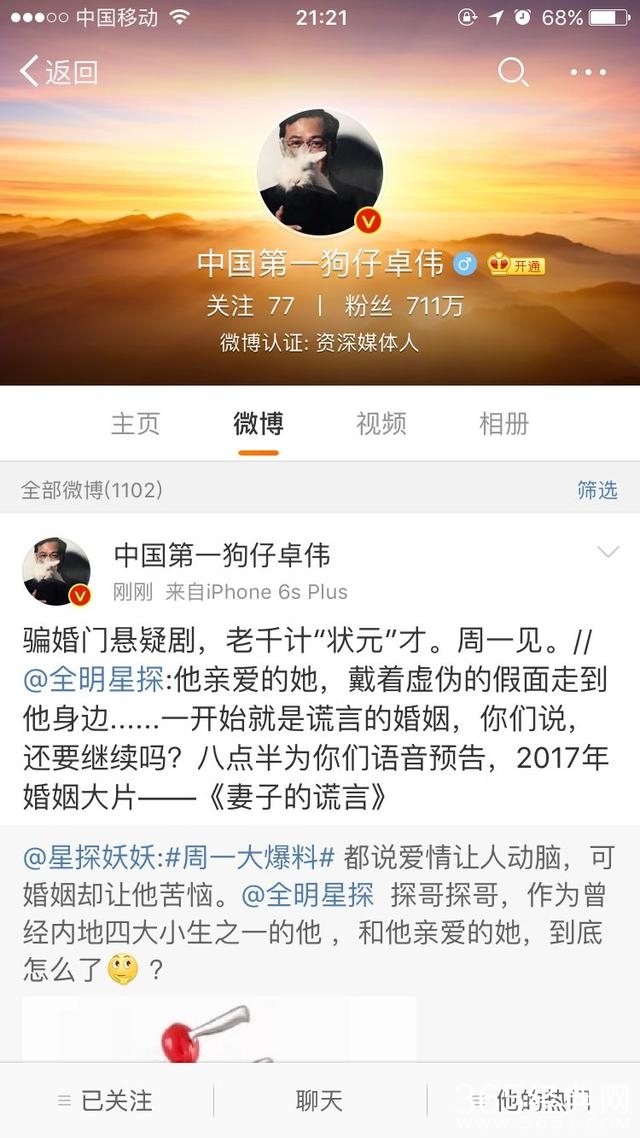Open the large profile avatar
Screen dimensions: 640x1138
click(320, 172)
